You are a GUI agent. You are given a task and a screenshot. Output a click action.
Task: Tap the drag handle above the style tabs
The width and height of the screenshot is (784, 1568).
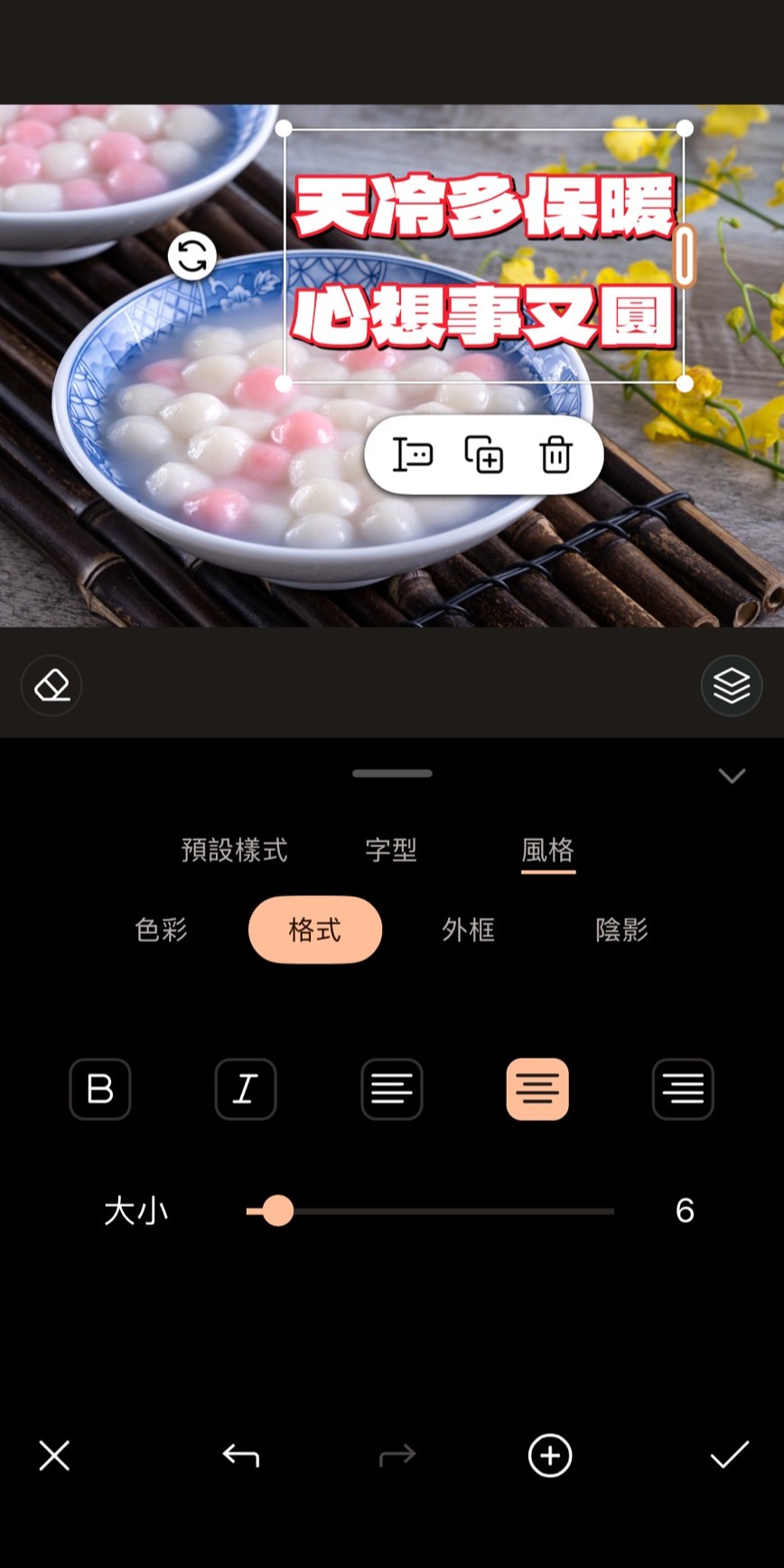[x=391, y=773]
